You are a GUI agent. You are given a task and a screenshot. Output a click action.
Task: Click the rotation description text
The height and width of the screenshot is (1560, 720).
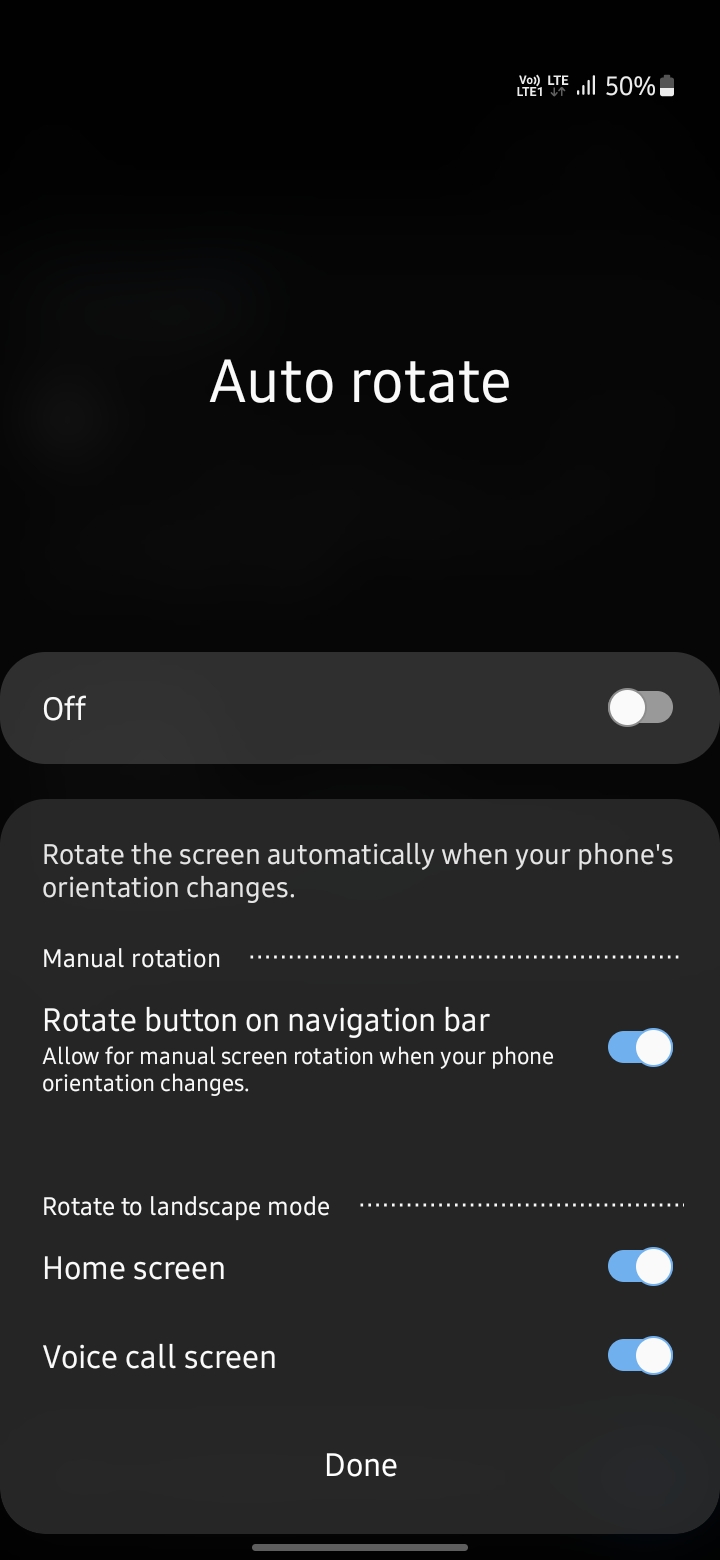[357, 870]
